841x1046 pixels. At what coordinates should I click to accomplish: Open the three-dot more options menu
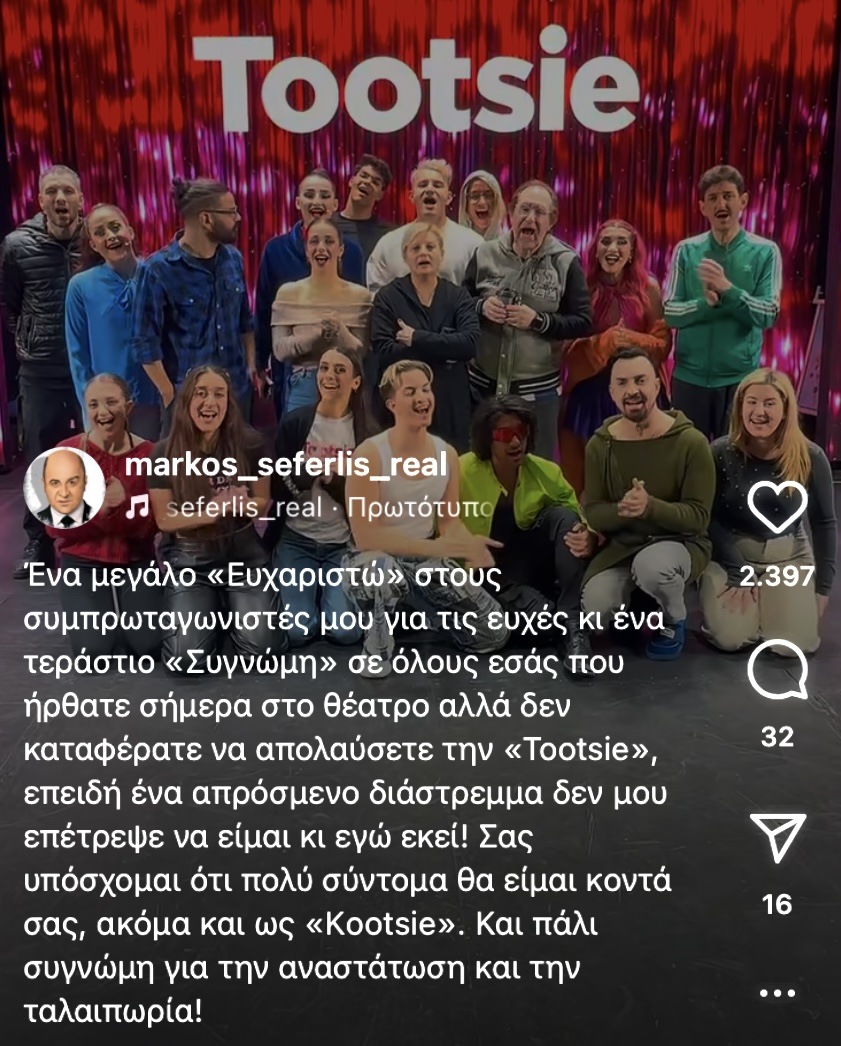click(777, 994)
